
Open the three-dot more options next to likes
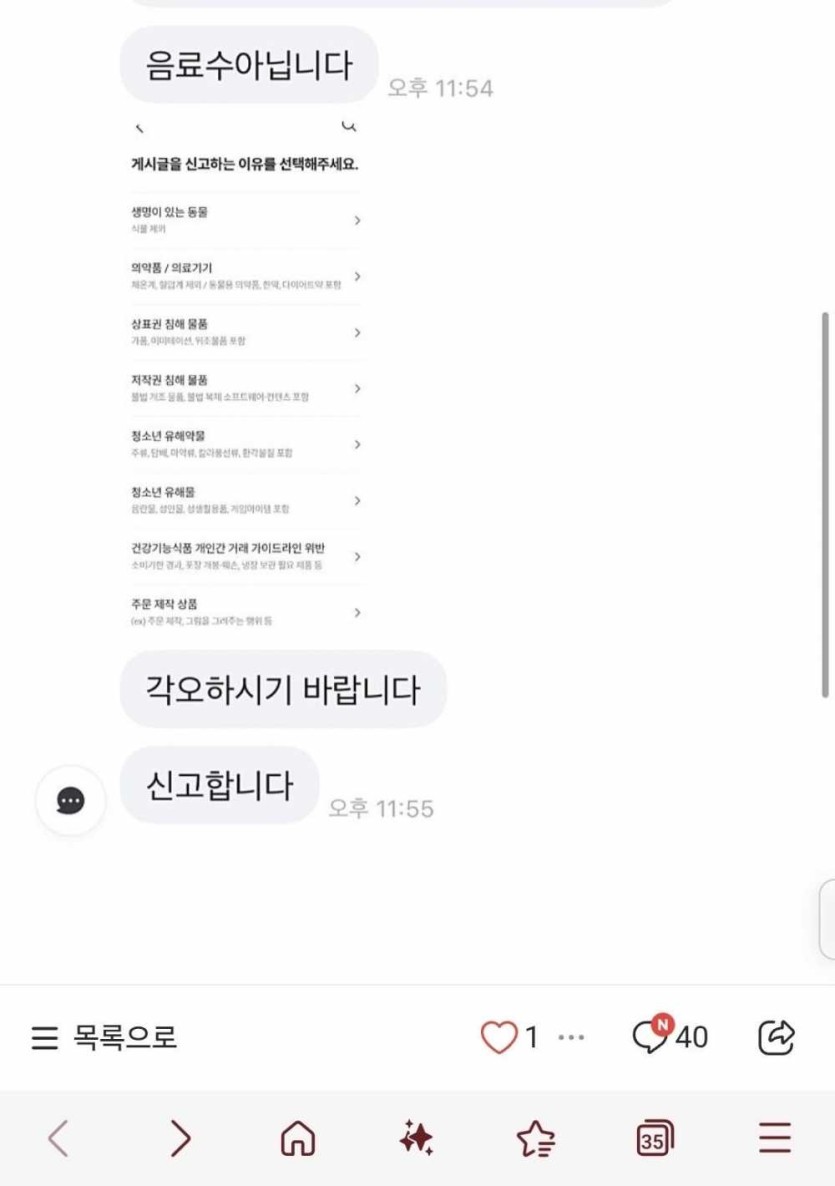point(571,1038)
